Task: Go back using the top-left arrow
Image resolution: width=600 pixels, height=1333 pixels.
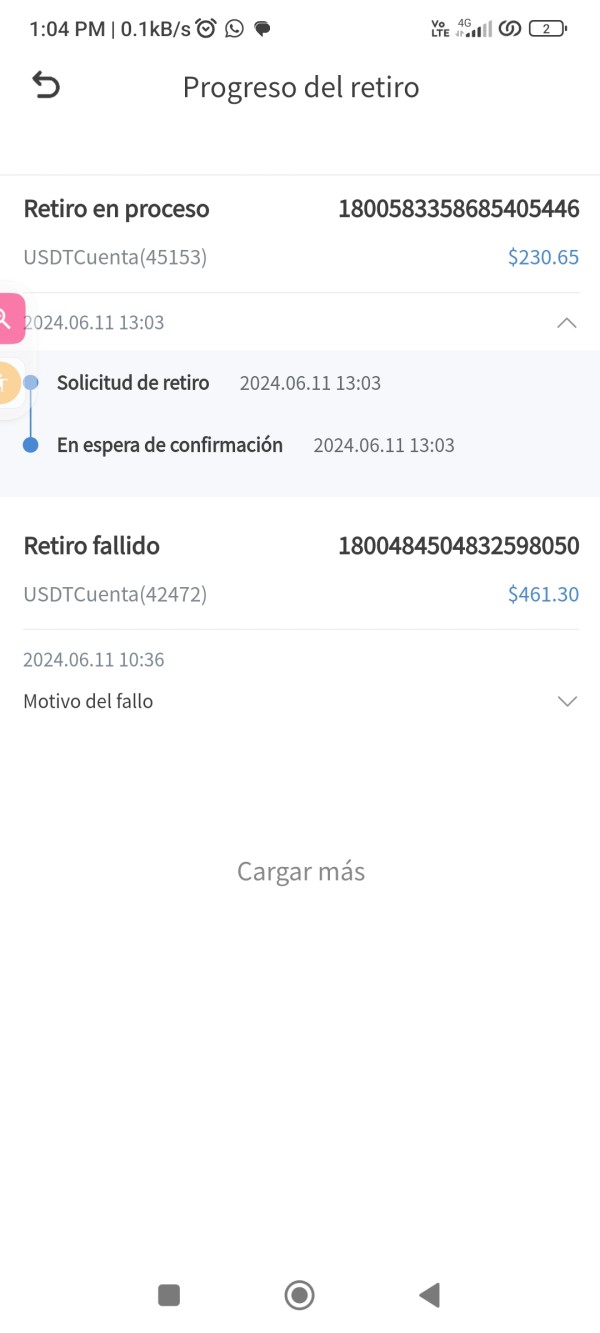Action: (x=46, y=86)
